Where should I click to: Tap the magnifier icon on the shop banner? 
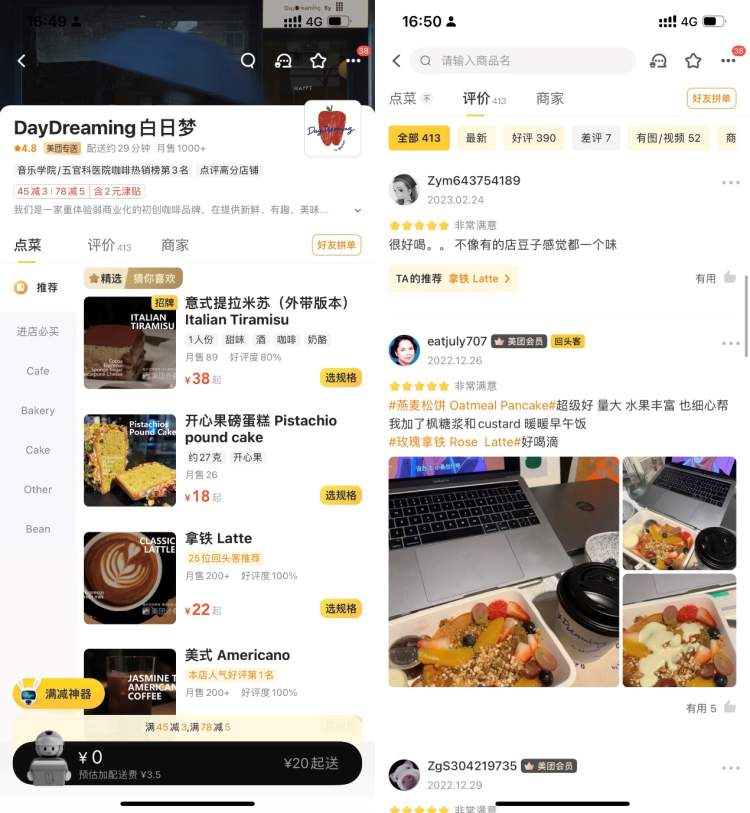click(248, 61)
